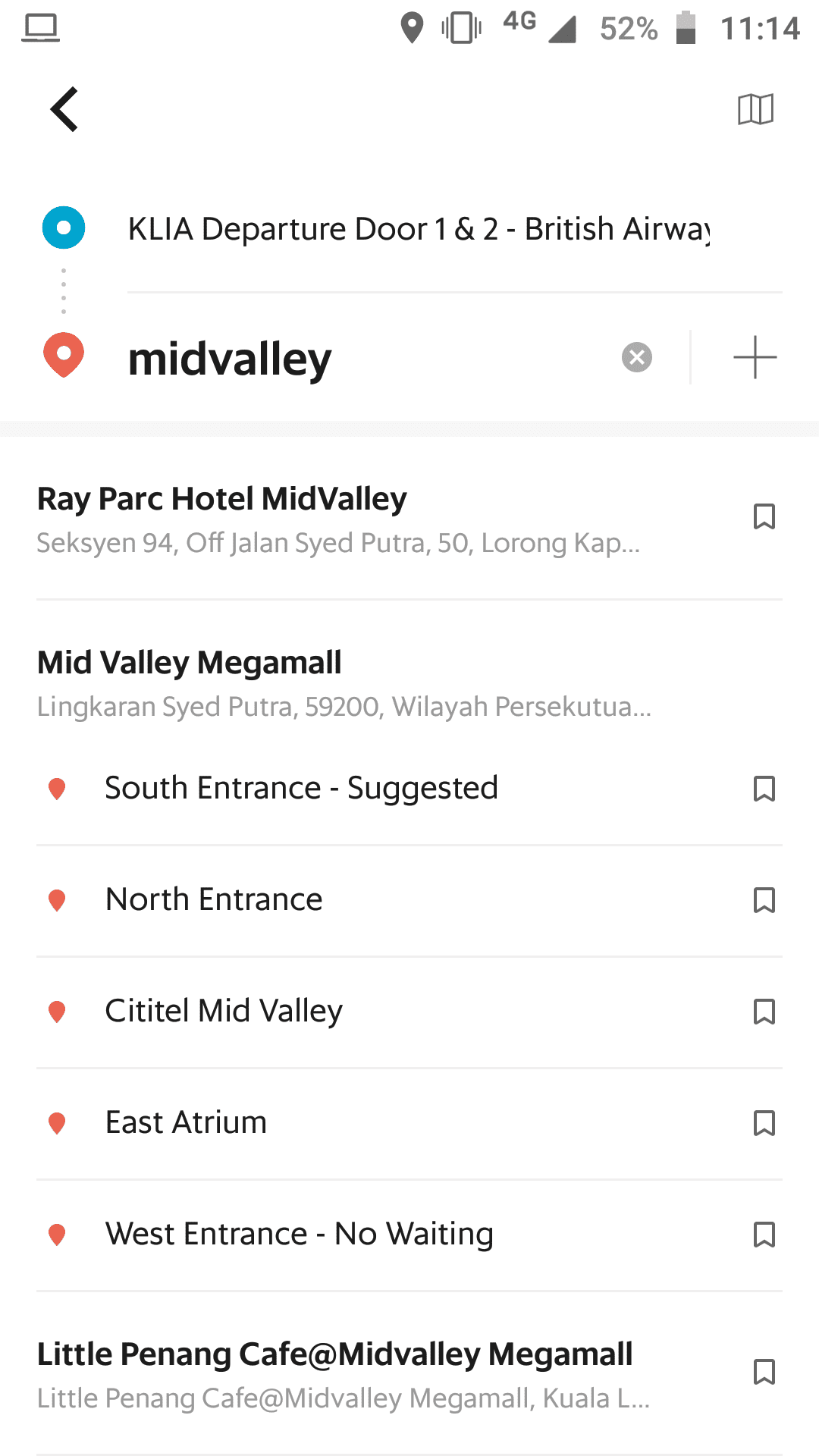819x1456 pixels.
Task: Bookmark West Entrance - No Waiting
Action: (x=764, y=1235)
